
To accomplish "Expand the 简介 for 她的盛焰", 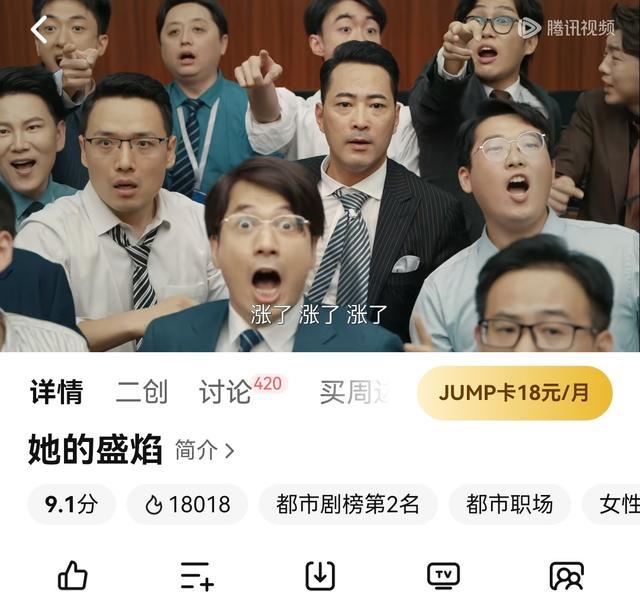I will coord(205,451).
